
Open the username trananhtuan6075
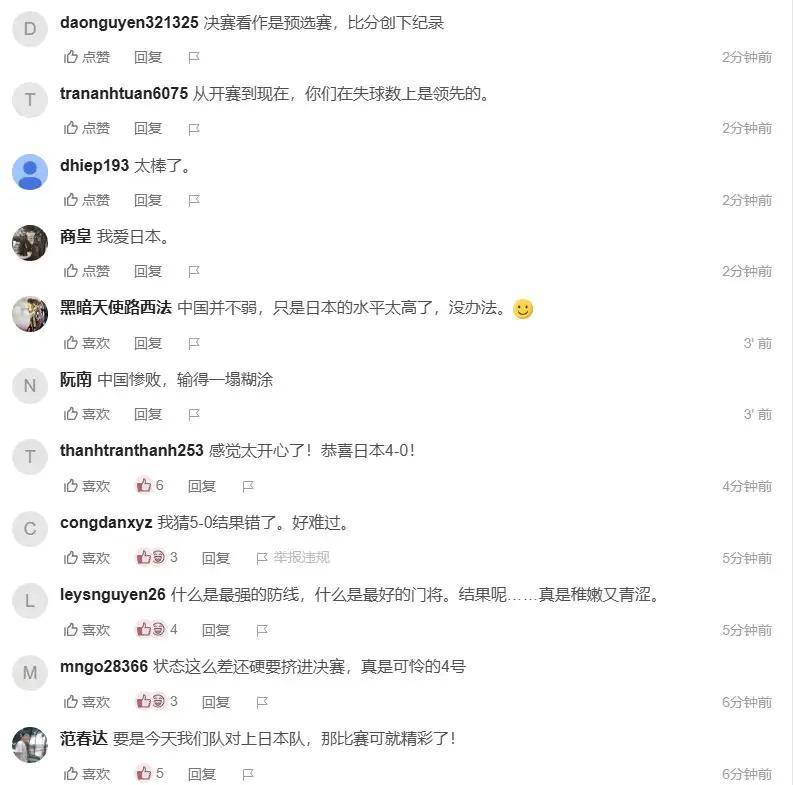pos(124,94)
